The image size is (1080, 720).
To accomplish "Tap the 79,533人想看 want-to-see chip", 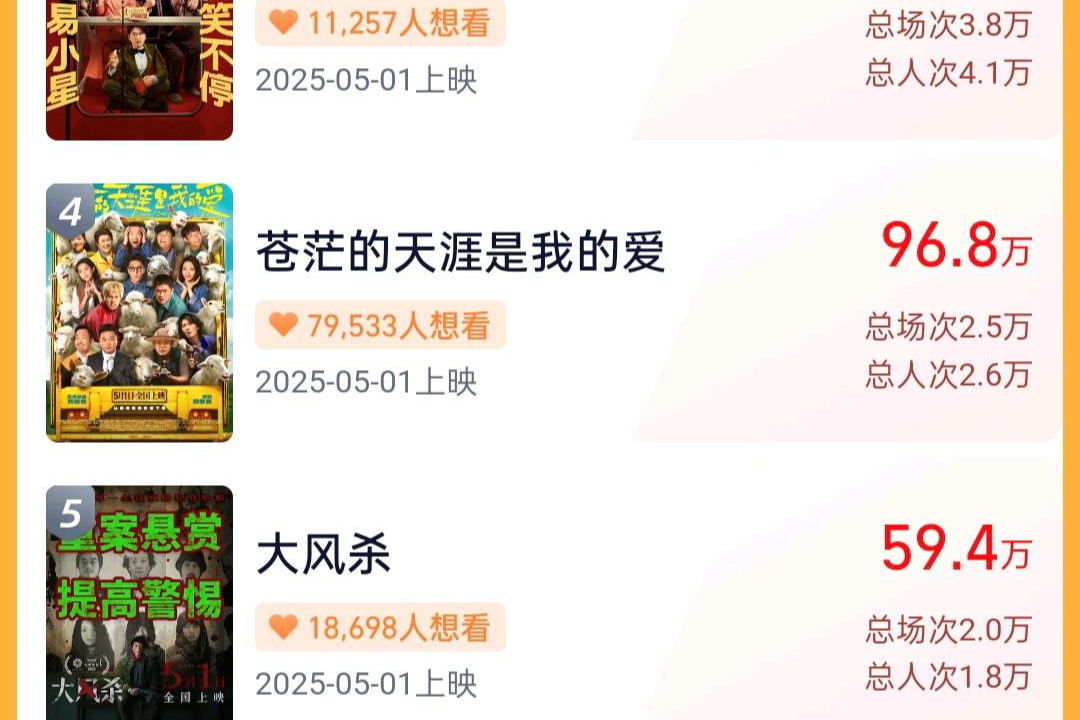I will pos(380,325).
